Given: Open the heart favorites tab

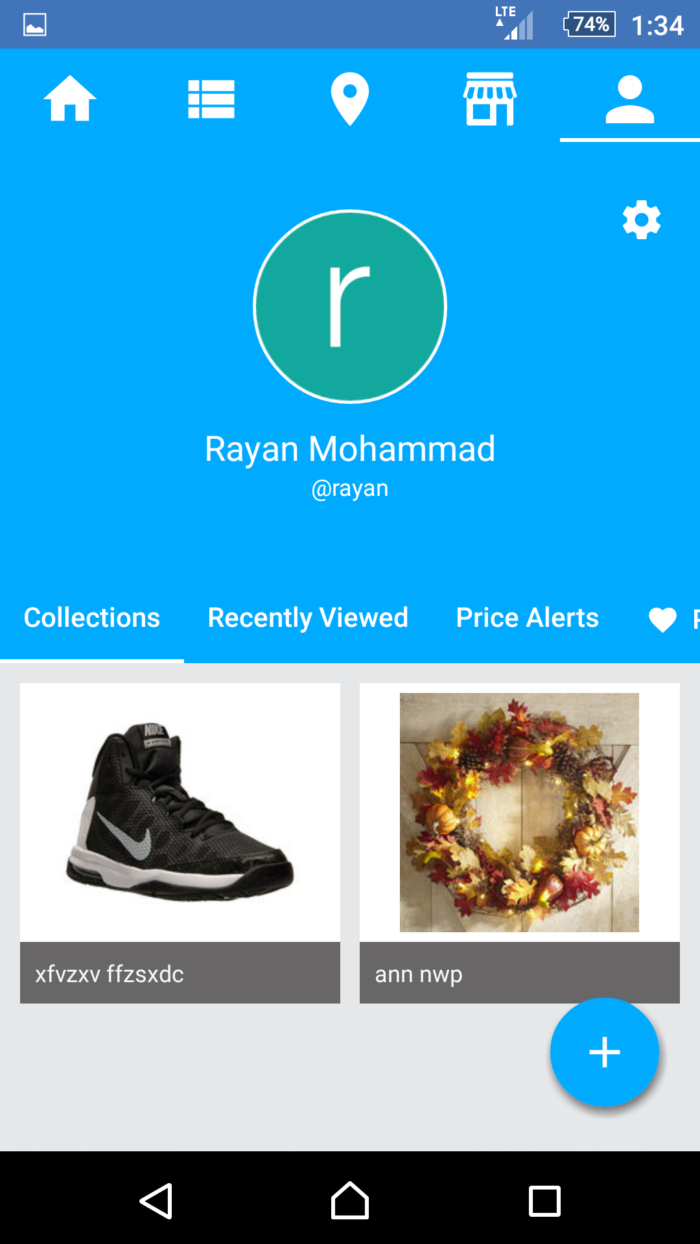Looking at the screenshot, I should click(x=668, y=620).
